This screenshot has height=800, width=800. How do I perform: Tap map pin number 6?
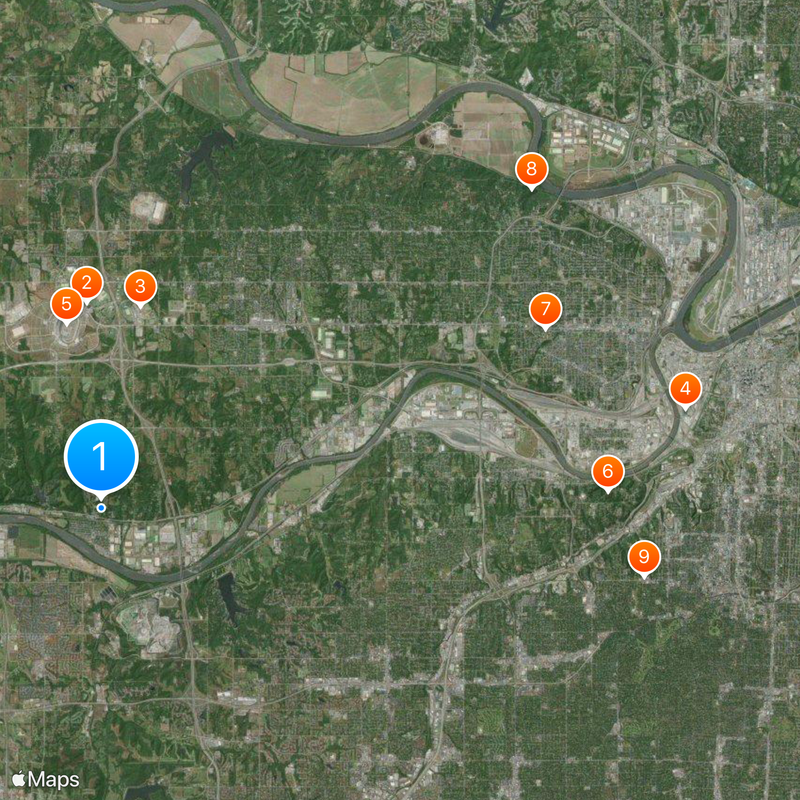click(x=607, y=471)
